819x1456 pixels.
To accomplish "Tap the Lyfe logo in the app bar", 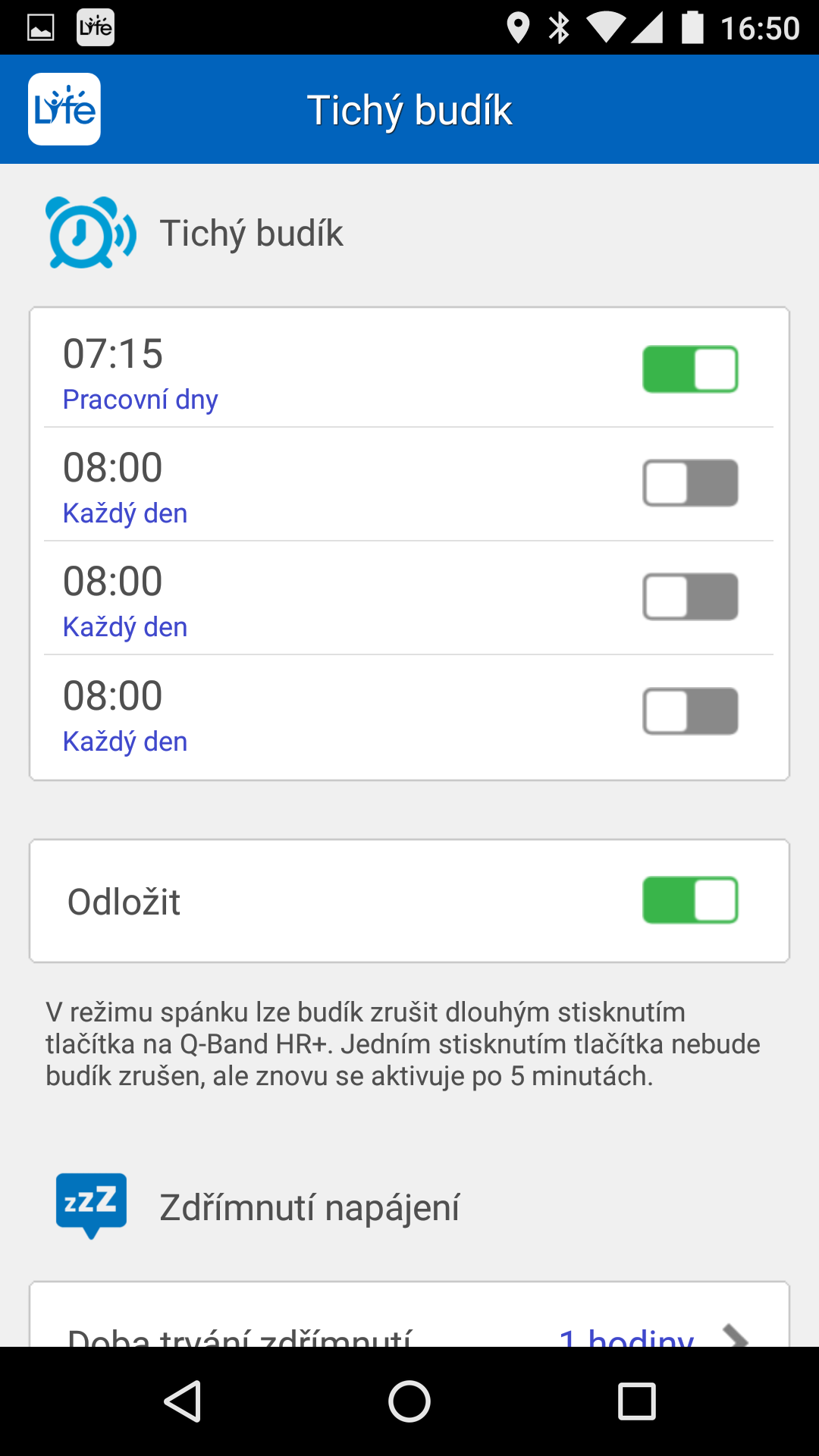I will 64,109.
